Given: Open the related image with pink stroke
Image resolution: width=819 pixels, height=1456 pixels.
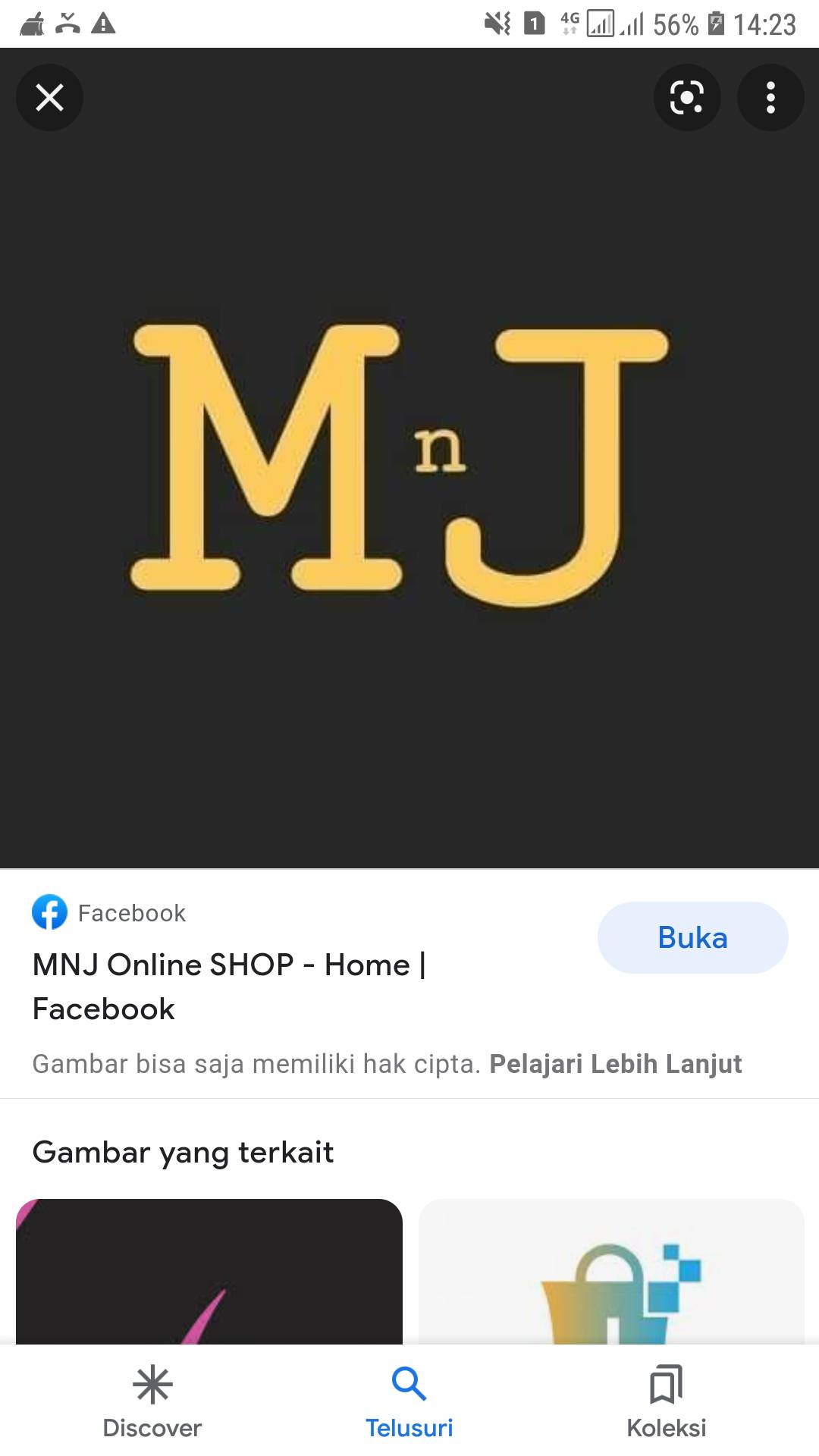Looking at the screenshot, I should coord(209,1272).
